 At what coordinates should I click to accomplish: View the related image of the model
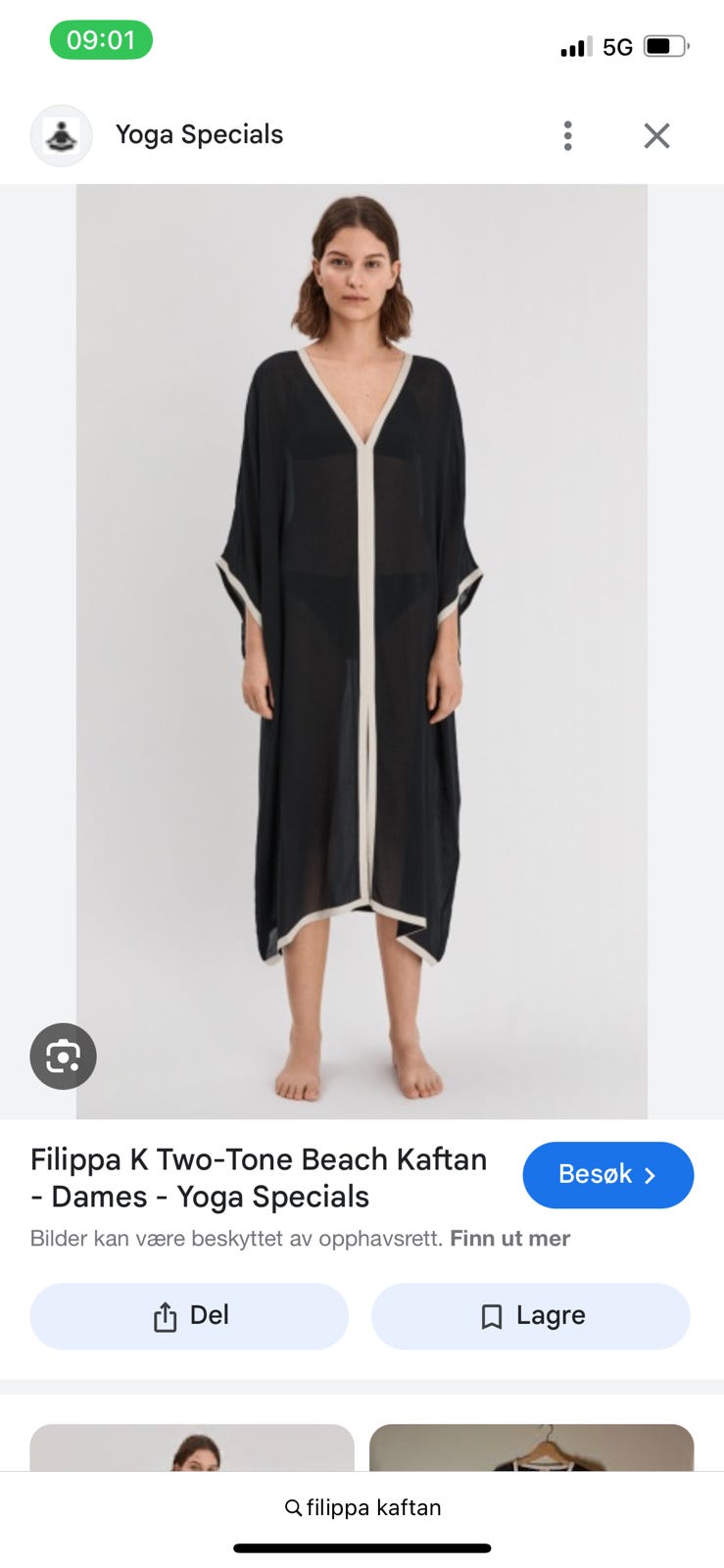tap(192, 1446)
